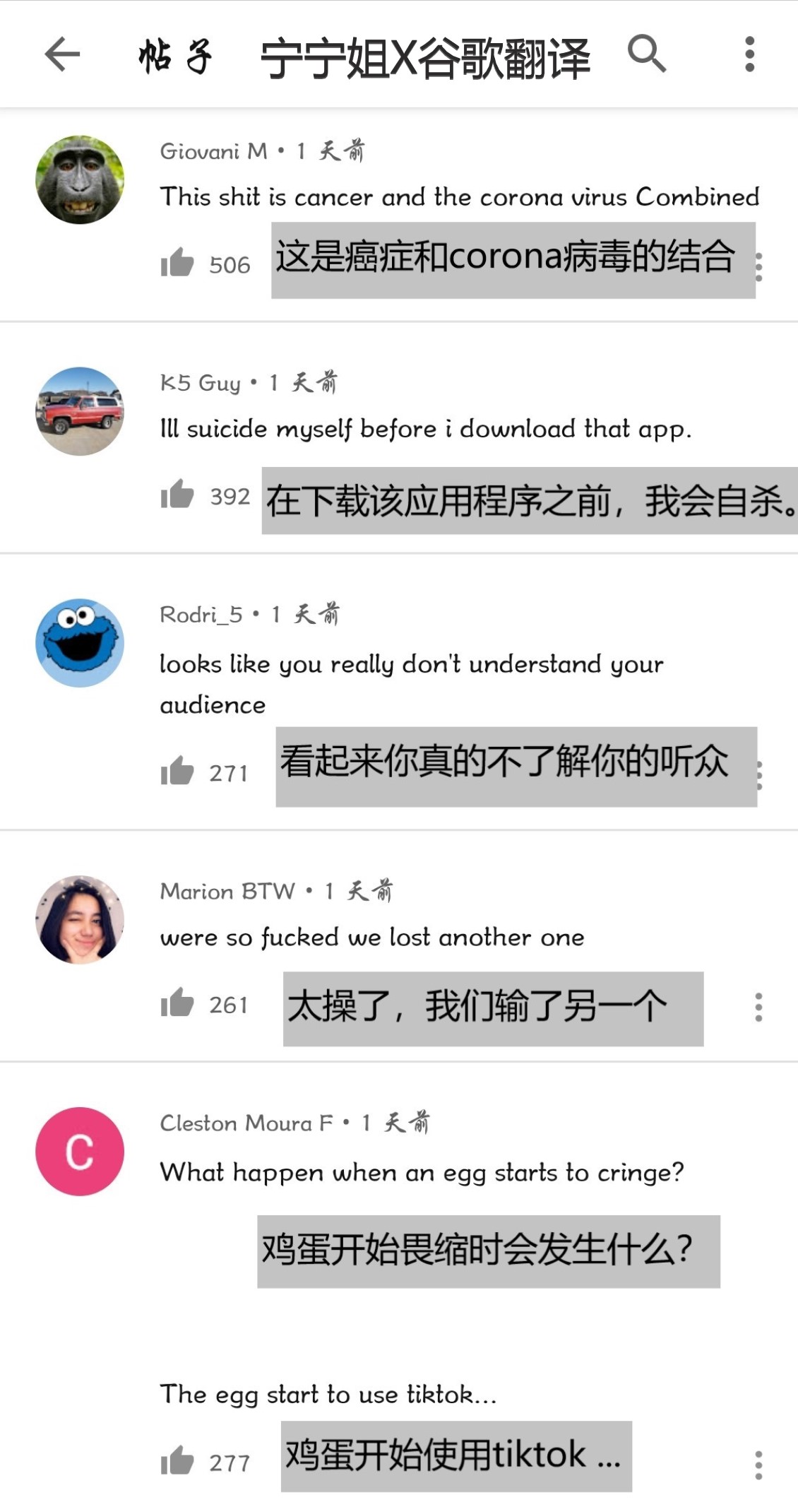This screenshot has height=1512, width=798.
Task: Open Giovani M's profile picture
Action: click(x=80, y=179)
